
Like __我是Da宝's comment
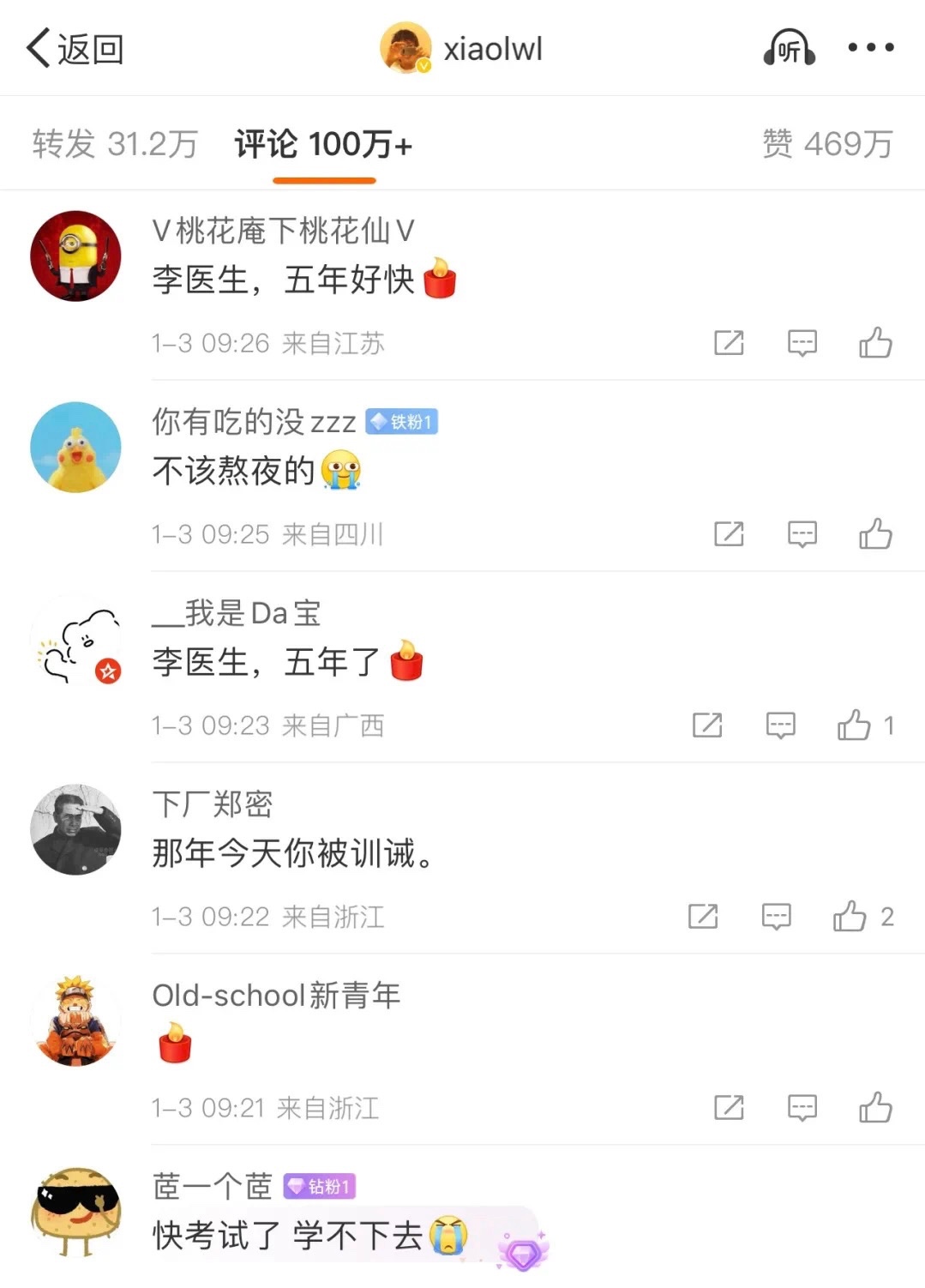click(855, 725)
